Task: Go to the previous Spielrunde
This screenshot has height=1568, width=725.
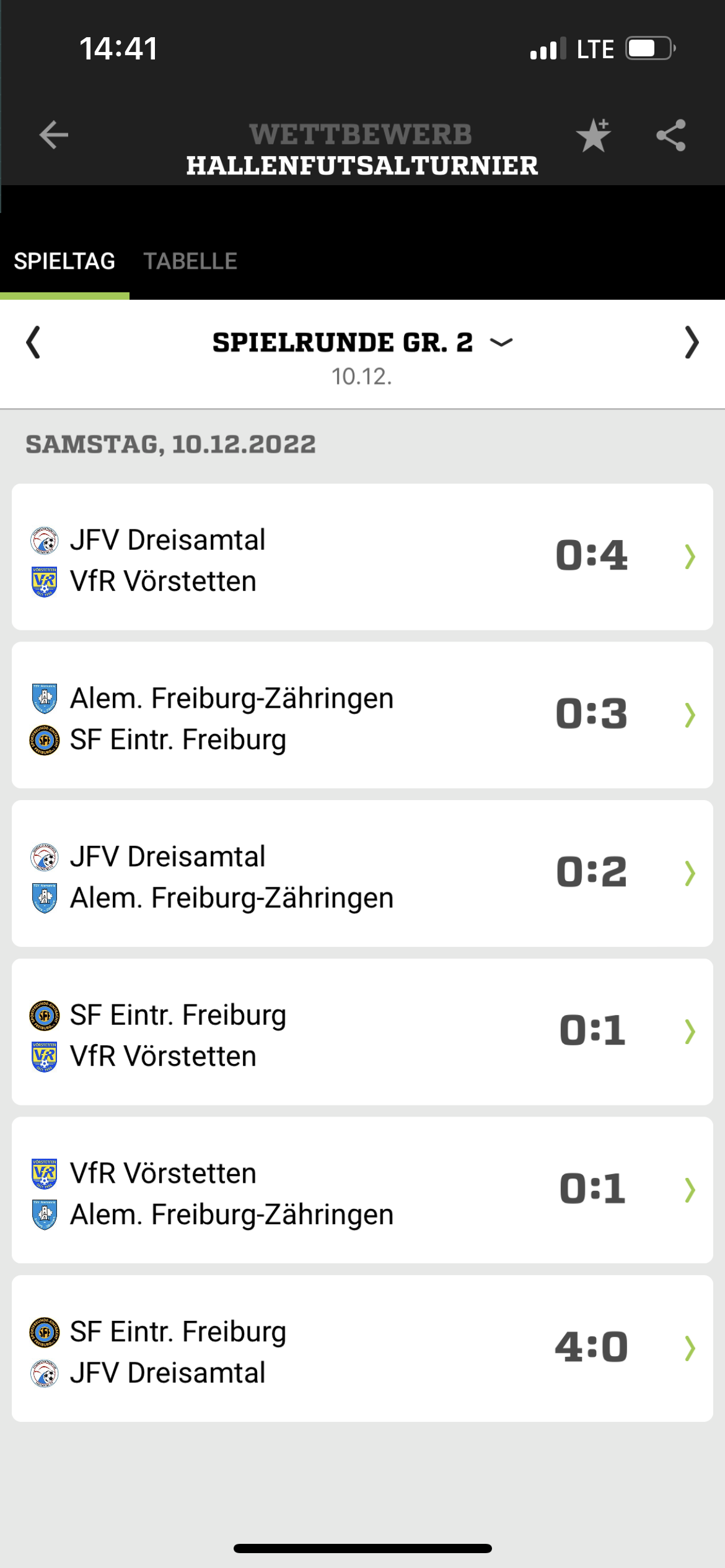Action: 33,342
